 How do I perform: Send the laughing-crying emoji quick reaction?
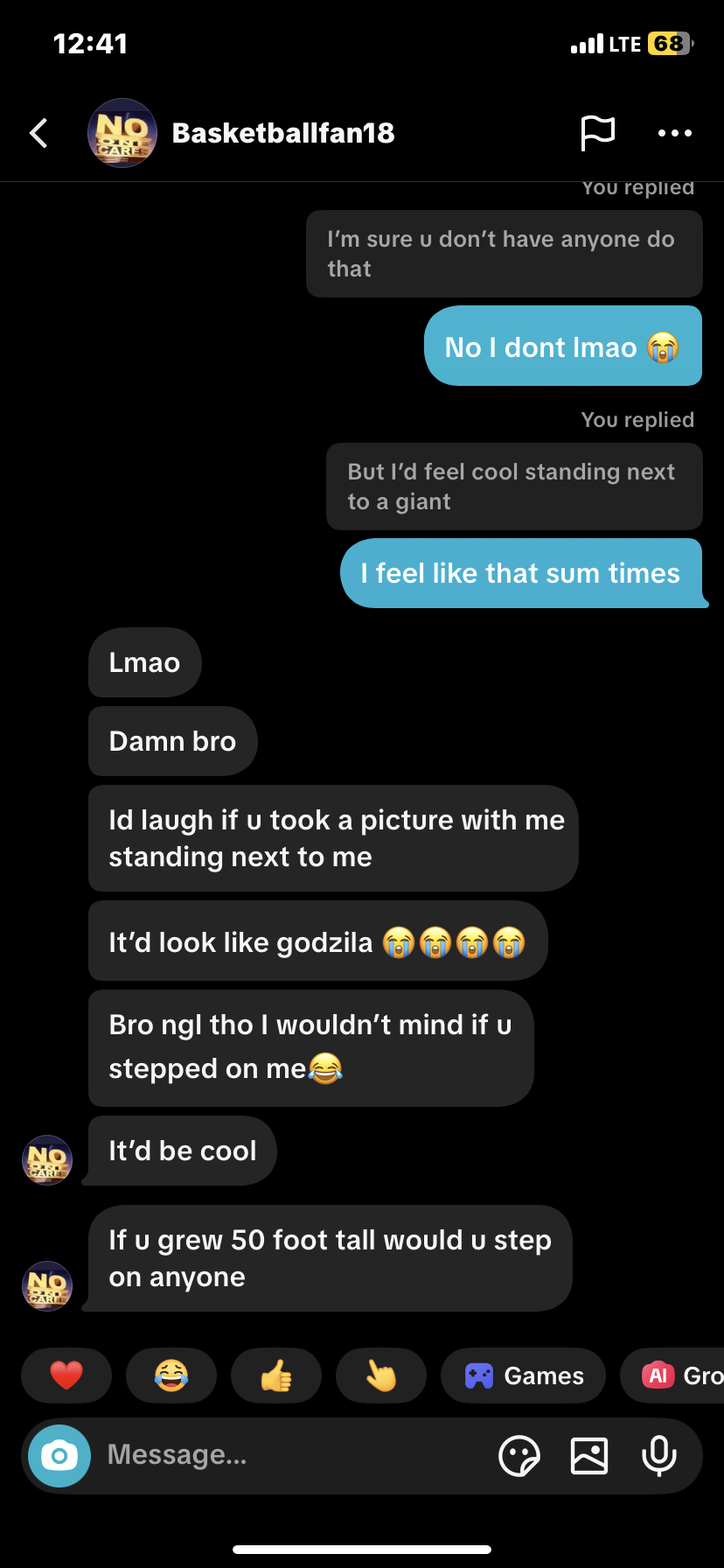click(x=171, y=1375)
